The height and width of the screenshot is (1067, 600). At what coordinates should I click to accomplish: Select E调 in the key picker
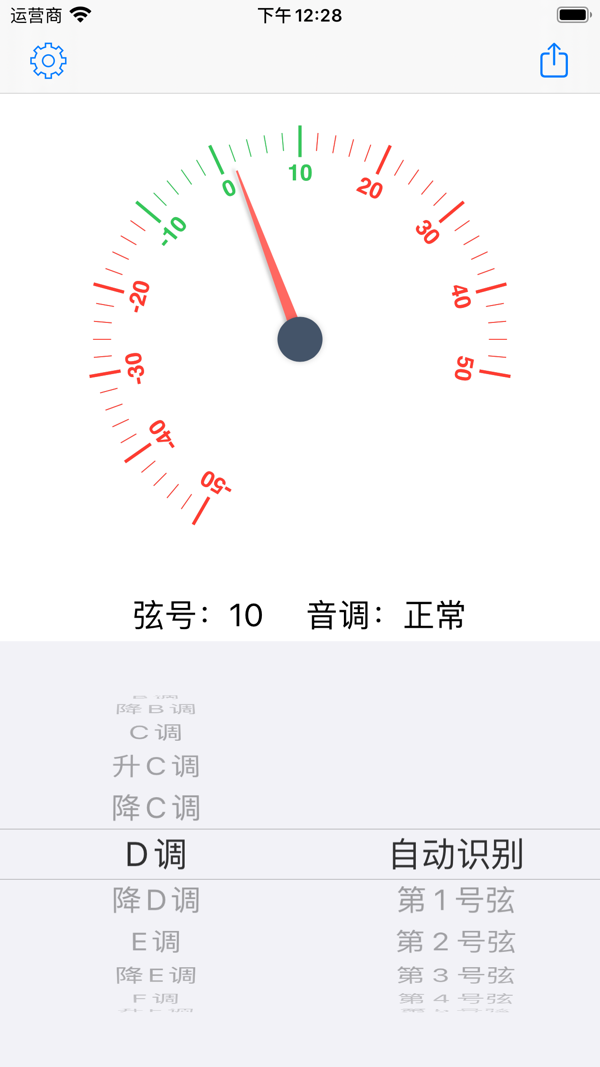click(x=156, y=942)
